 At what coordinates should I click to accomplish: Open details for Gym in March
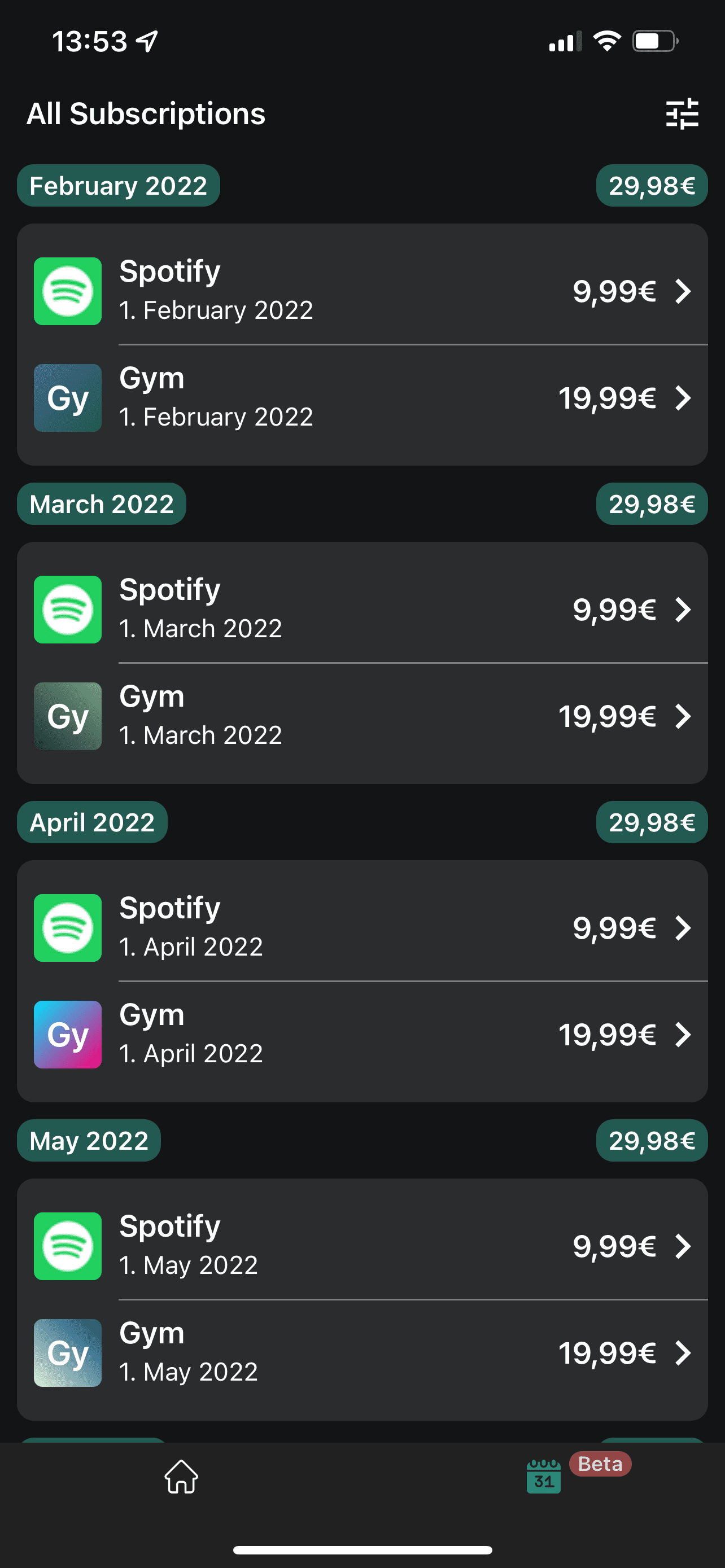(683, 716)
